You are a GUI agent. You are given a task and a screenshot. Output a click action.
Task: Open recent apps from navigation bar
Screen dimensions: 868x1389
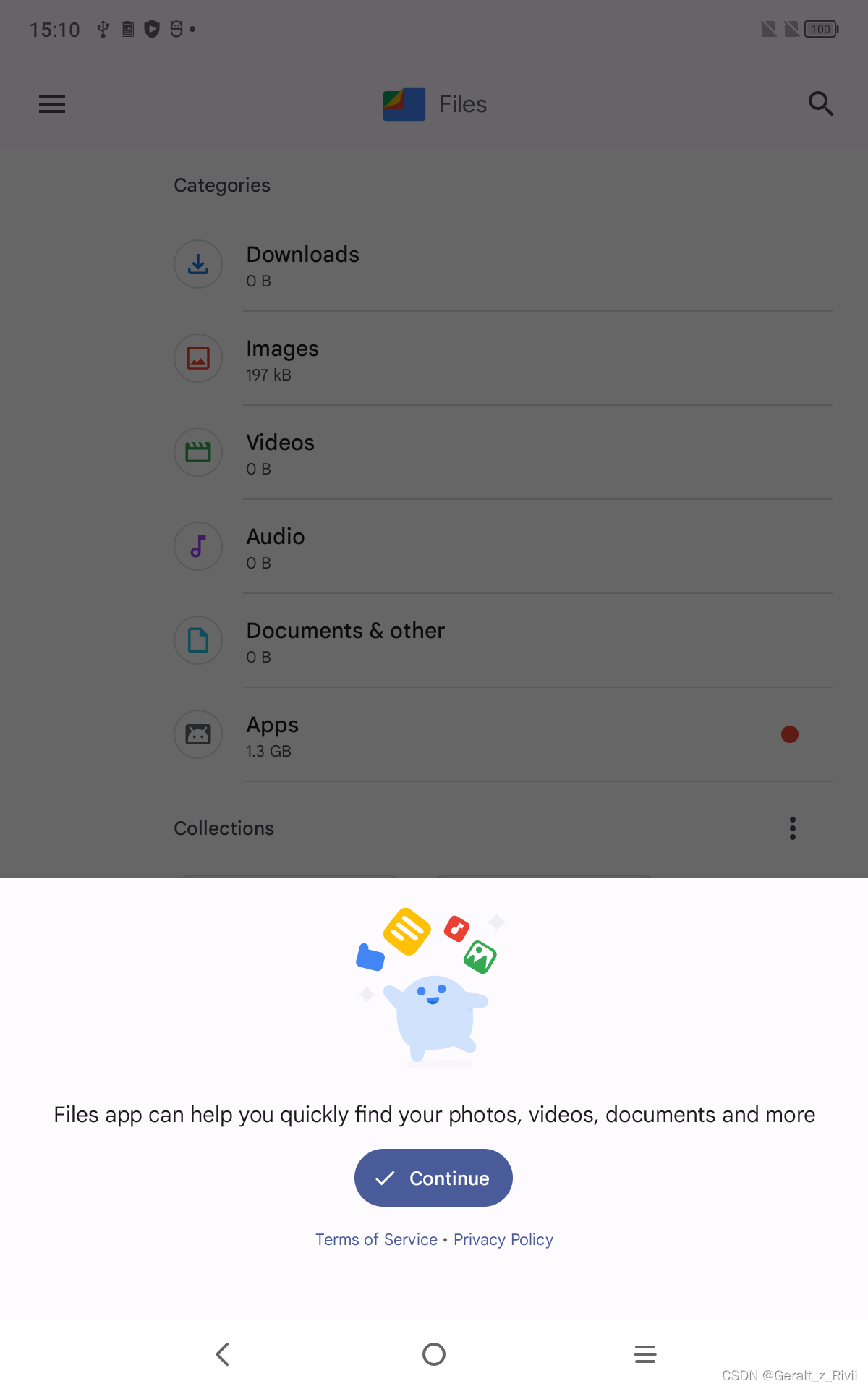pyautogui.click(x=644, y=1354)
